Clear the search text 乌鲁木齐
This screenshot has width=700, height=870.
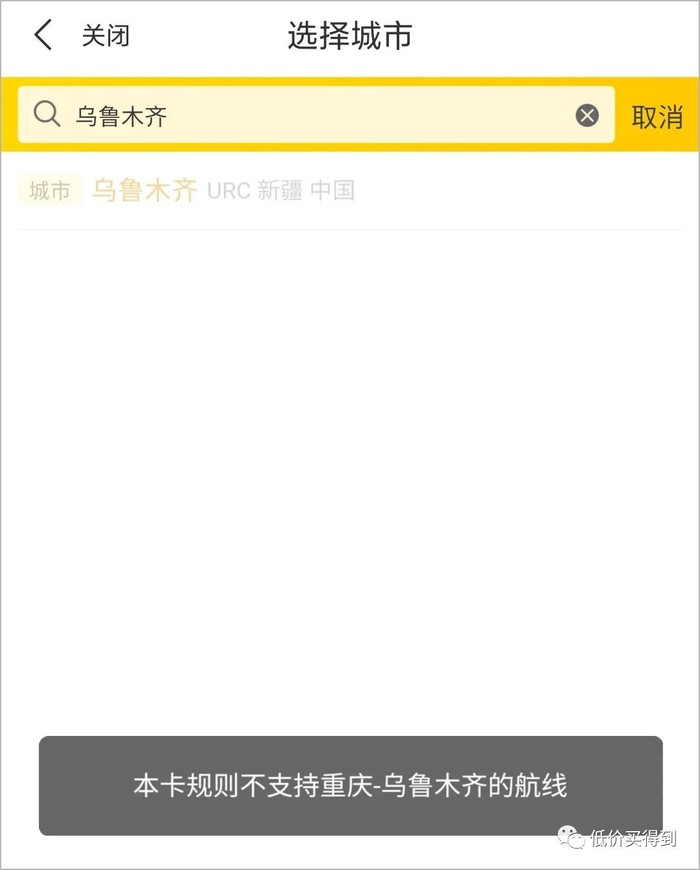[587, 116]
